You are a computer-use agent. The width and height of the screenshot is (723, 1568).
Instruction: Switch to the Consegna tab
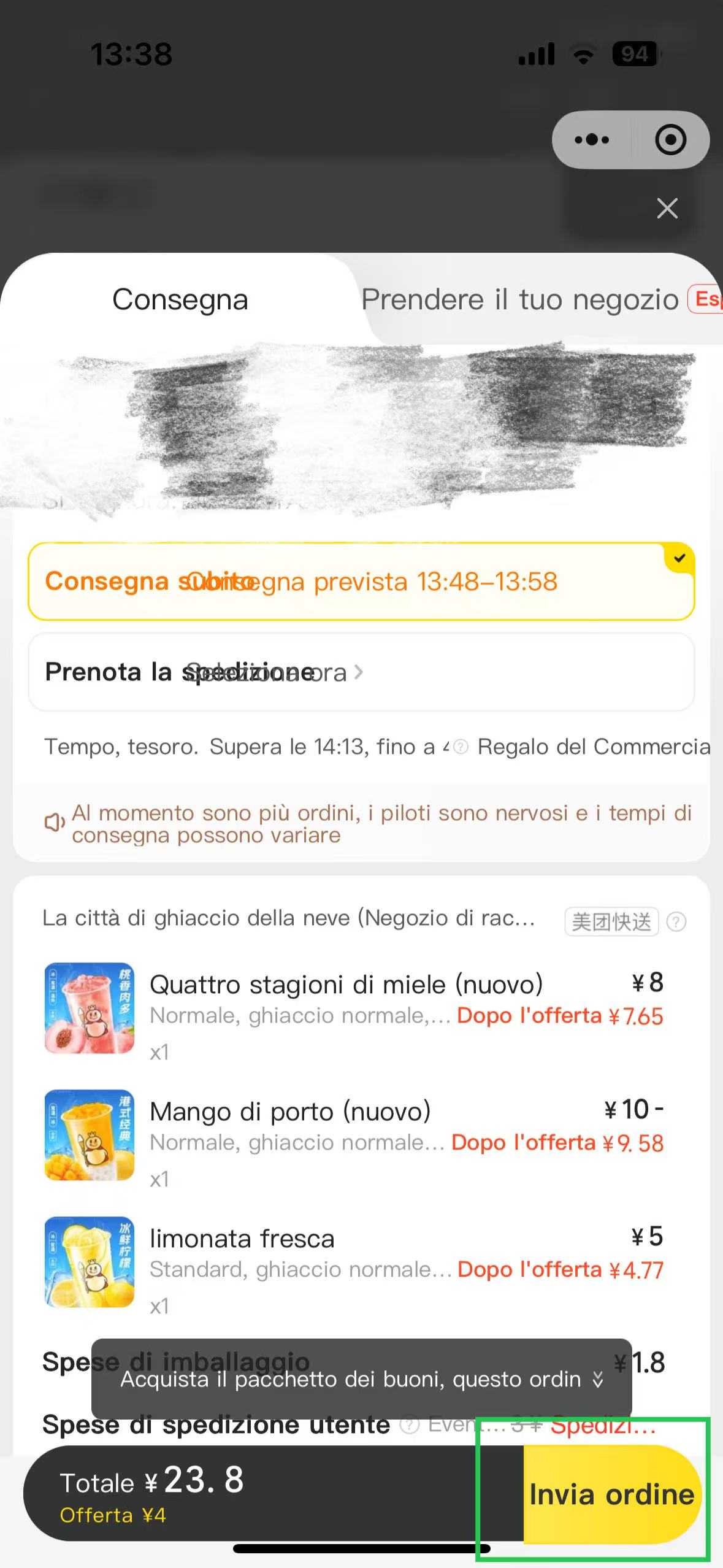point(180,300)
